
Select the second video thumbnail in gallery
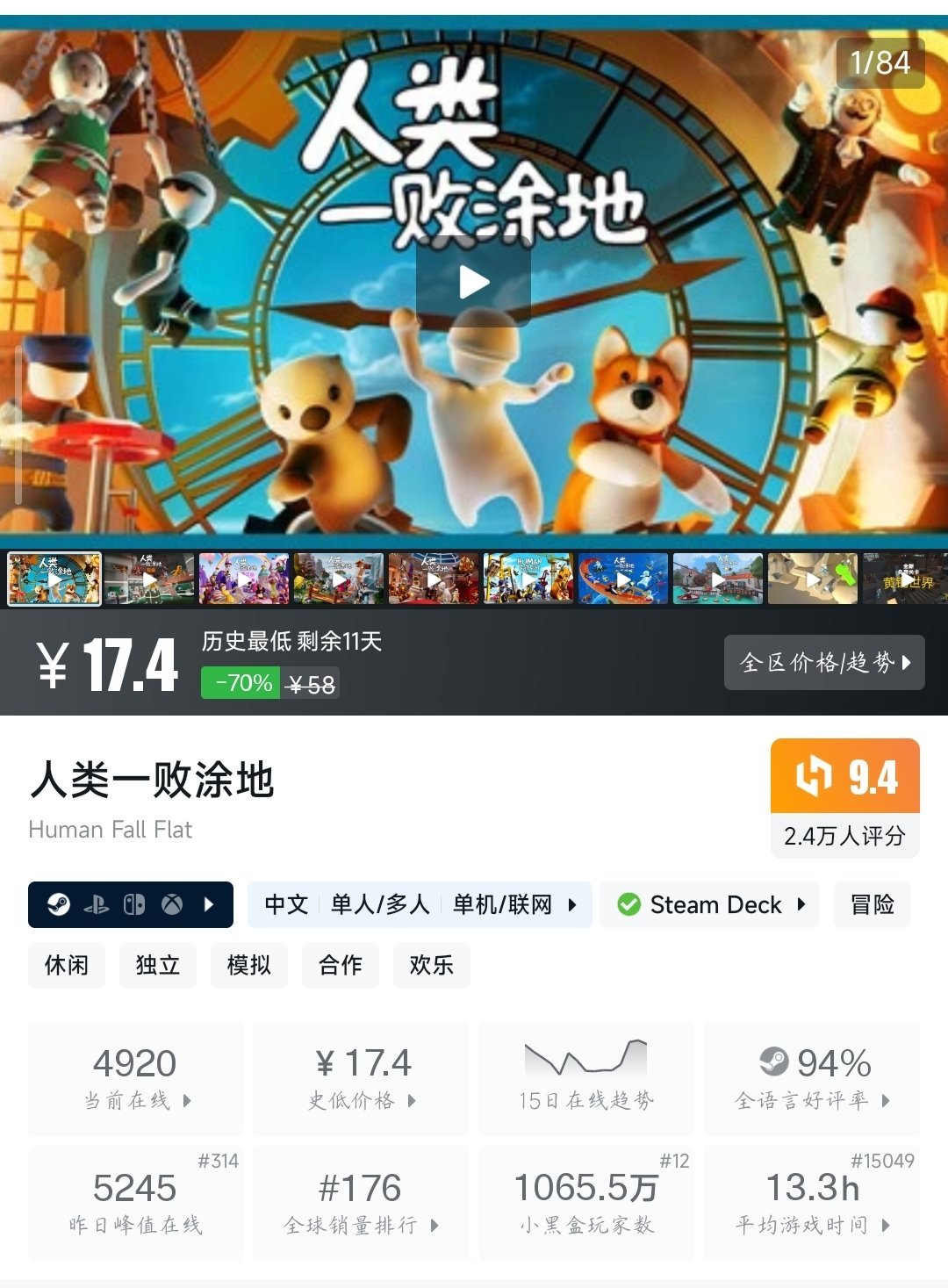pyautogui.click(x=149, y=579)
